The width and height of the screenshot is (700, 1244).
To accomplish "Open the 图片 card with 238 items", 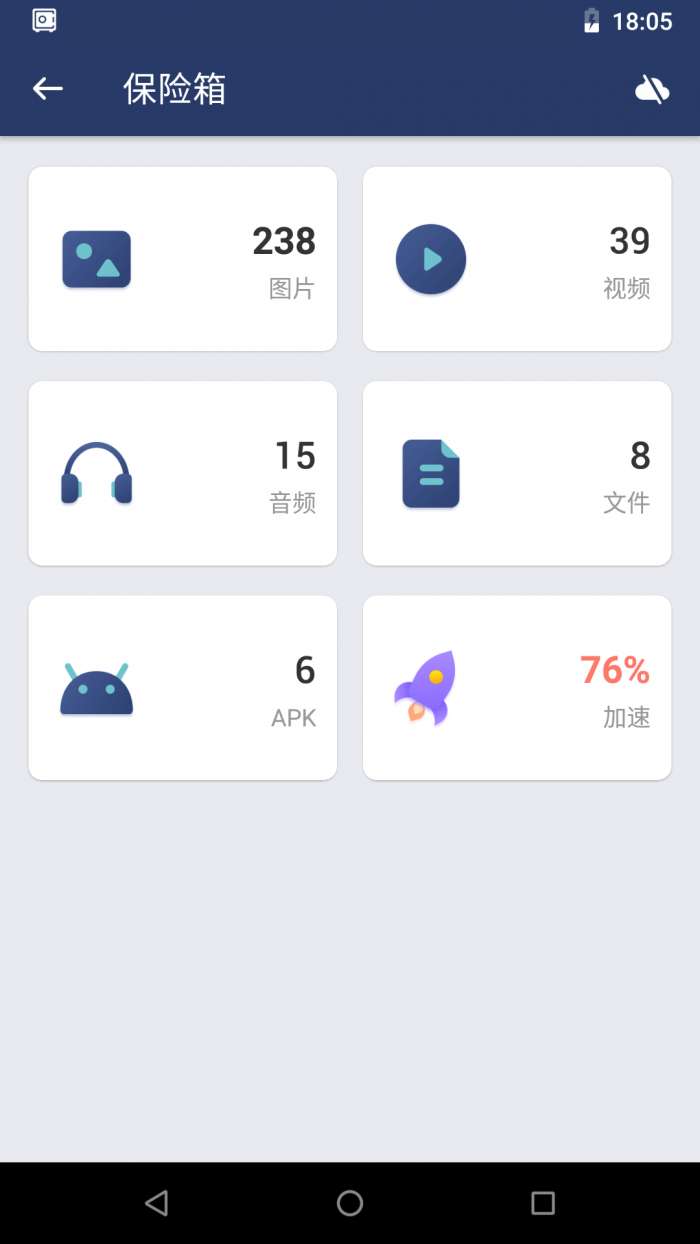I will tap(183, 259).
